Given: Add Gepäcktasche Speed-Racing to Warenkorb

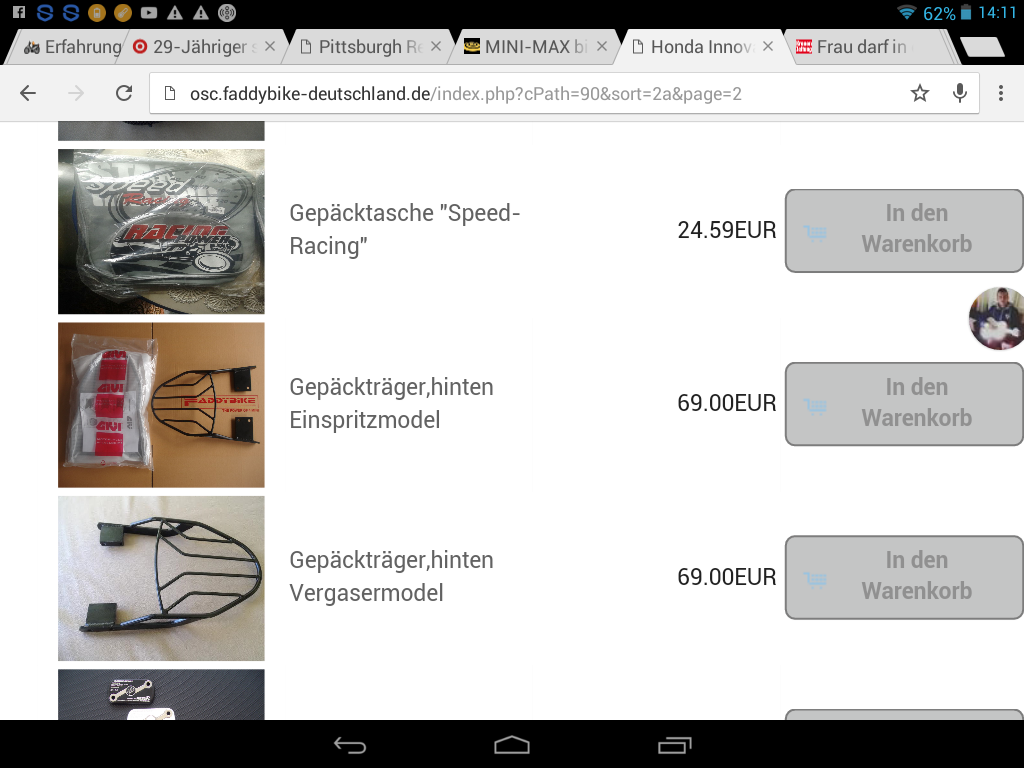Looking at the screenshot, I should coord(904,230).
